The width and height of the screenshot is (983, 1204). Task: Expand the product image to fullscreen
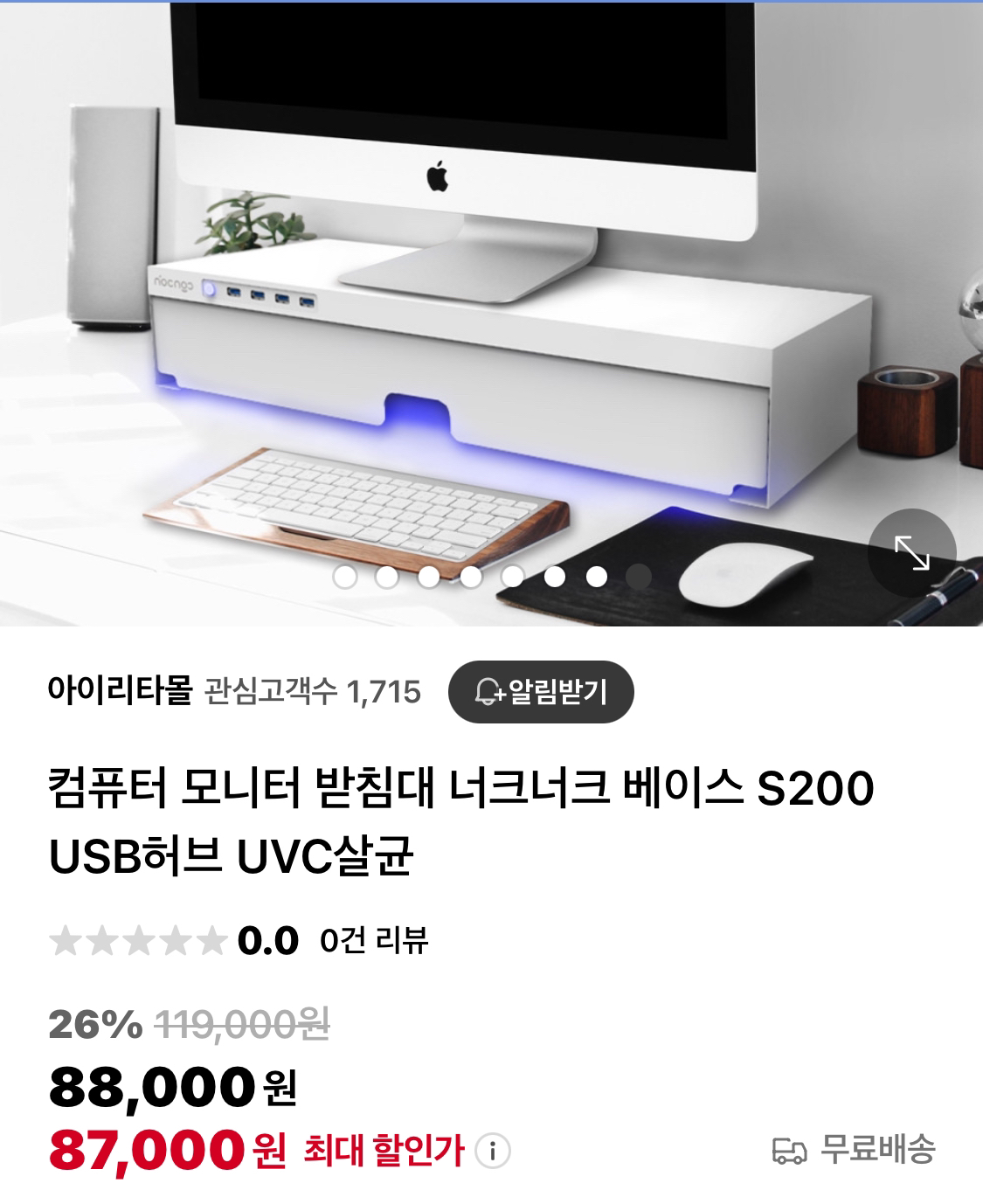[911, 552]
